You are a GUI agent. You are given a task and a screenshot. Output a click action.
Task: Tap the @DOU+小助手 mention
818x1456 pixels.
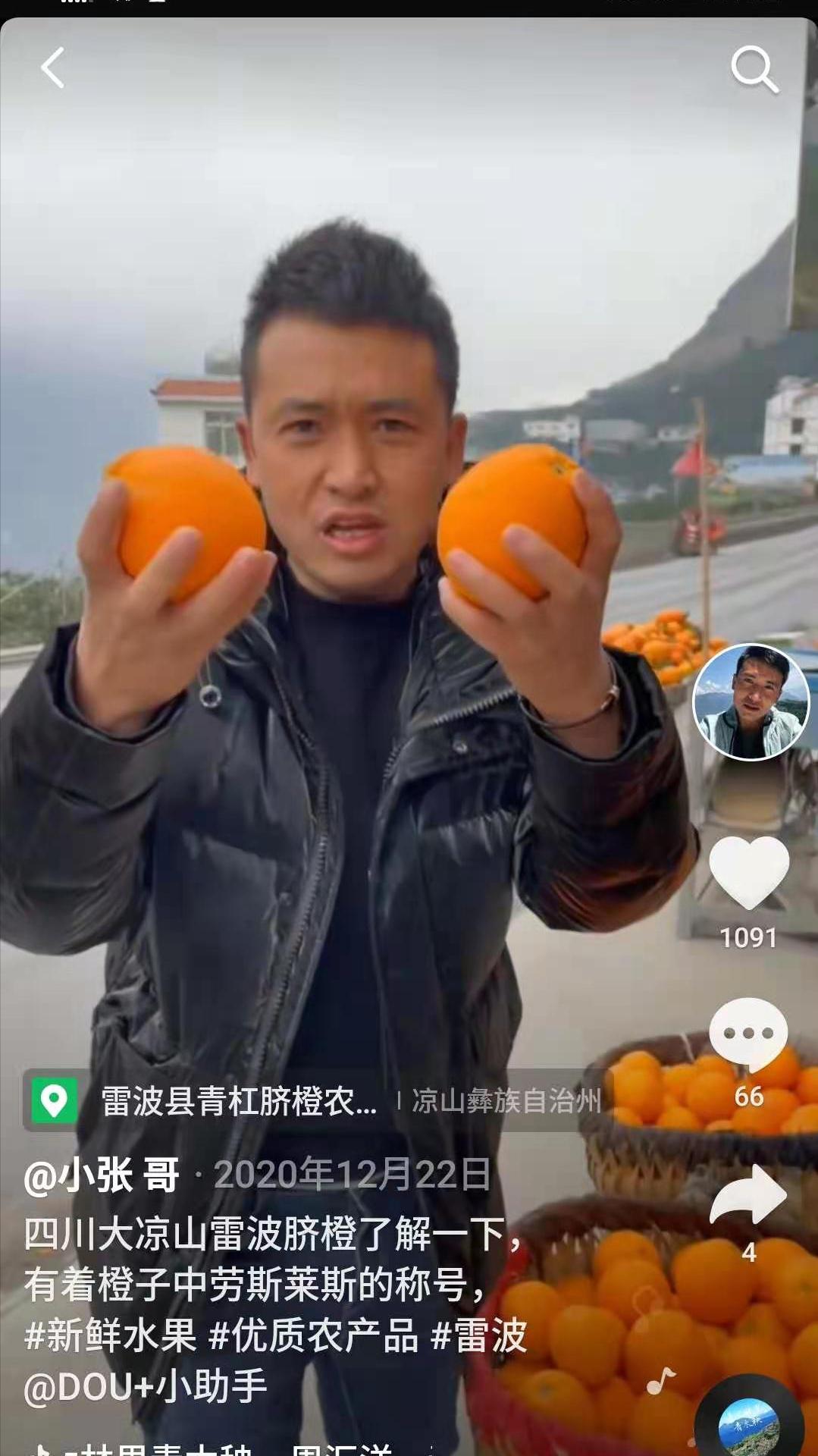(x=144, y=1385)
